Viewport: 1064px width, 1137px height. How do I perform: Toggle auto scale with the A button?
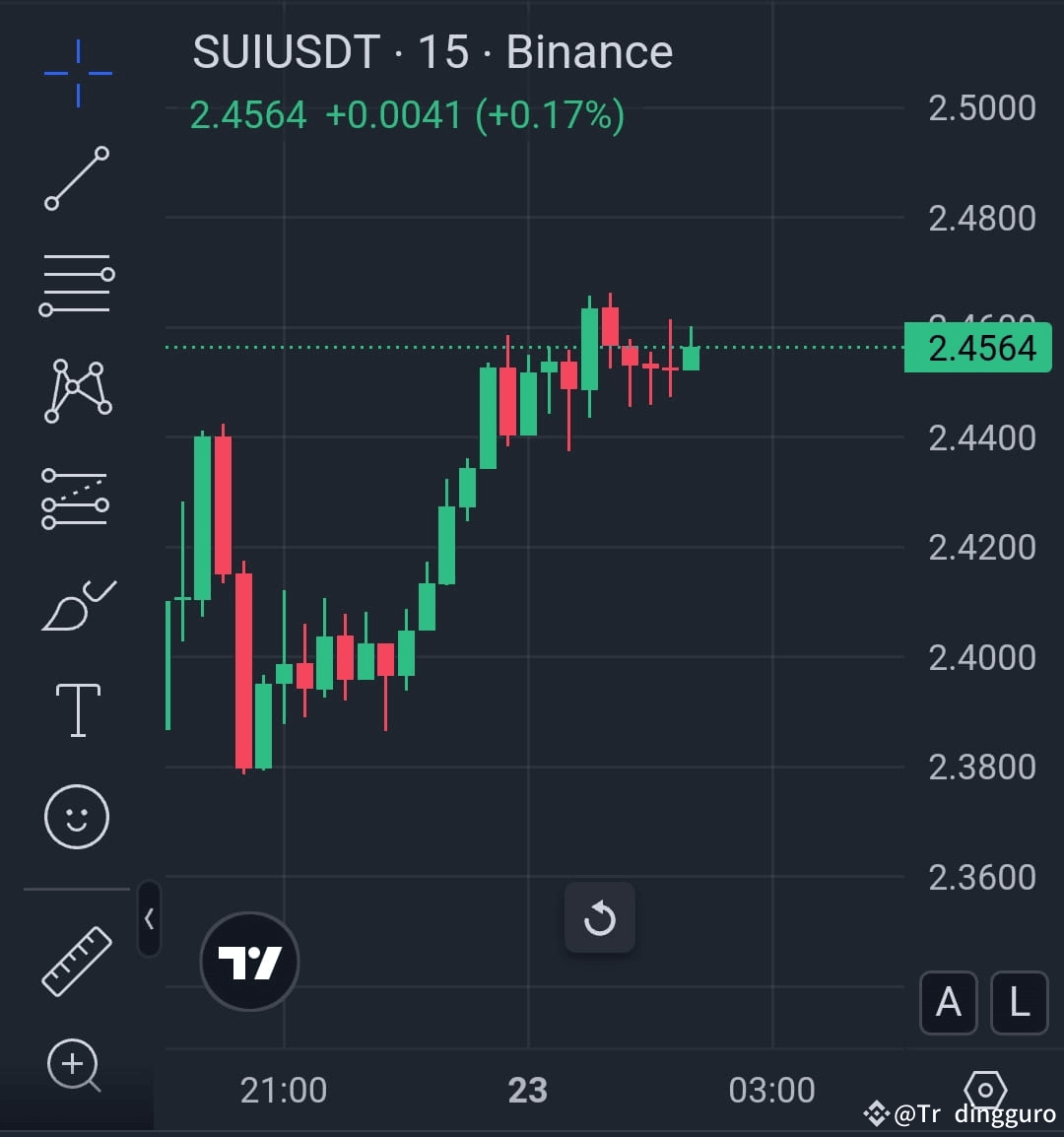point(948,1003)
